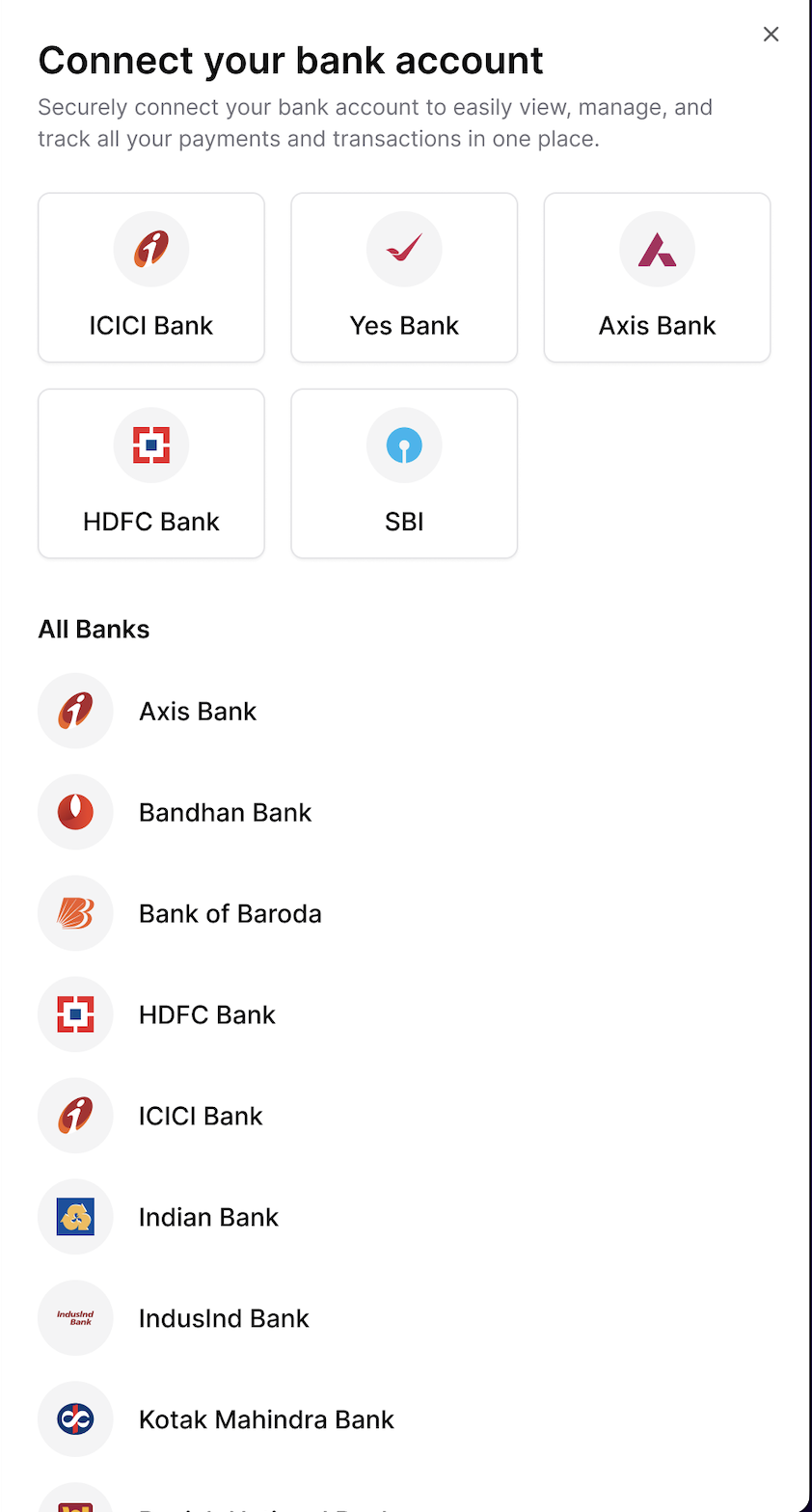Open Kotak Mahindra Bank
812x1512 pixels.
point(266,1420)
